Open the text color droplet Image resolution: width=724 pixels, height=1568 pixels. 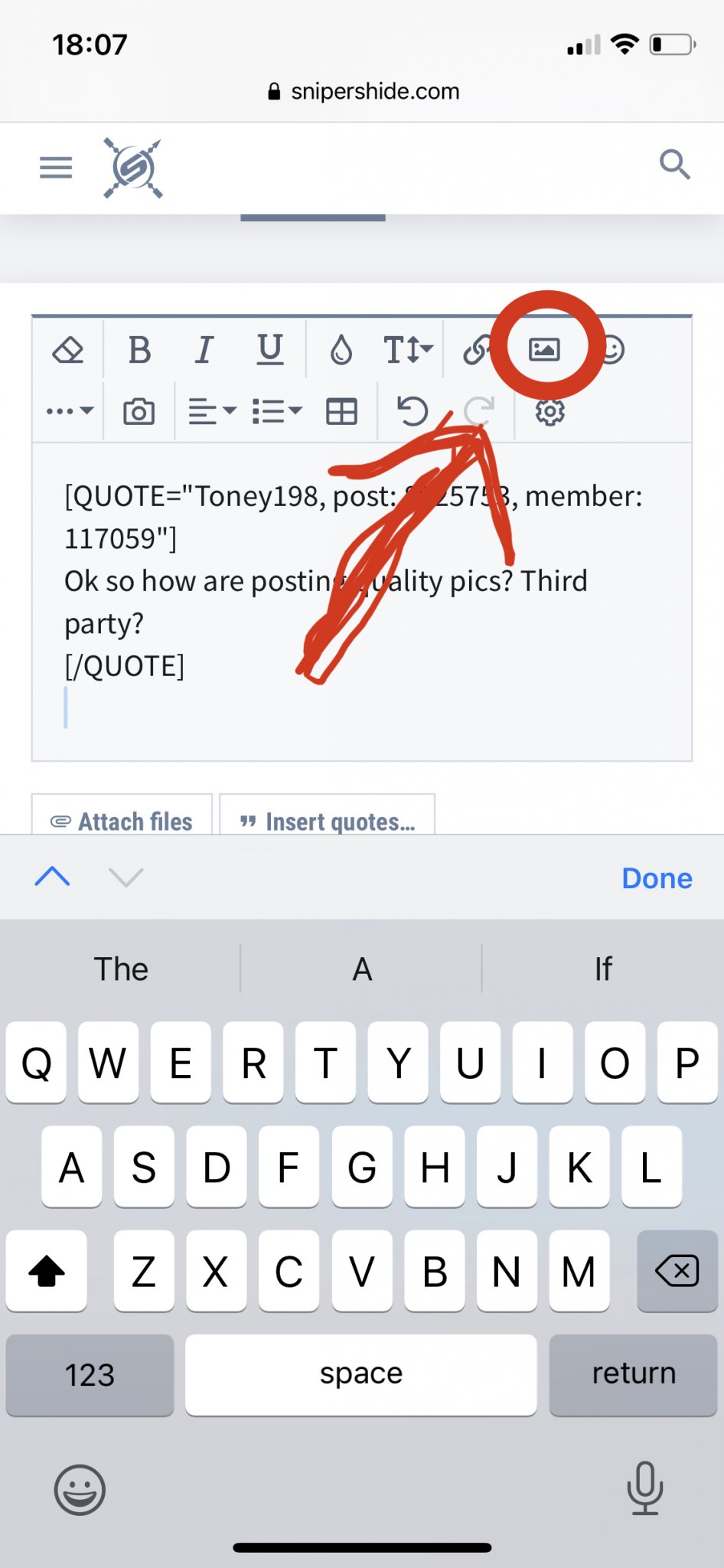[341, 351]
